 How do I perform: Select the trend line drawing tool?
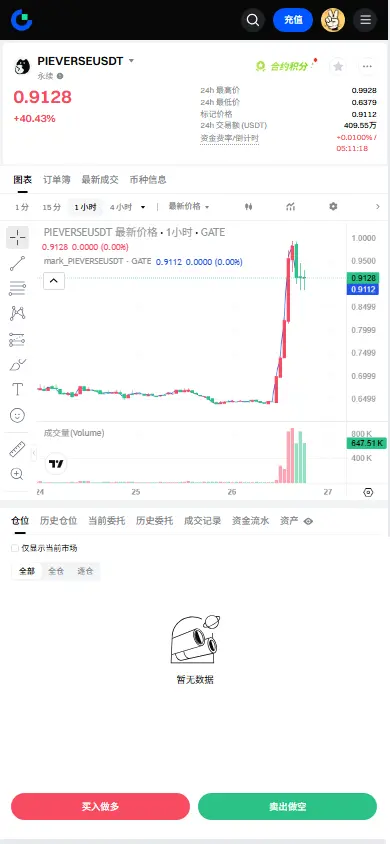[x=17, y=263]
